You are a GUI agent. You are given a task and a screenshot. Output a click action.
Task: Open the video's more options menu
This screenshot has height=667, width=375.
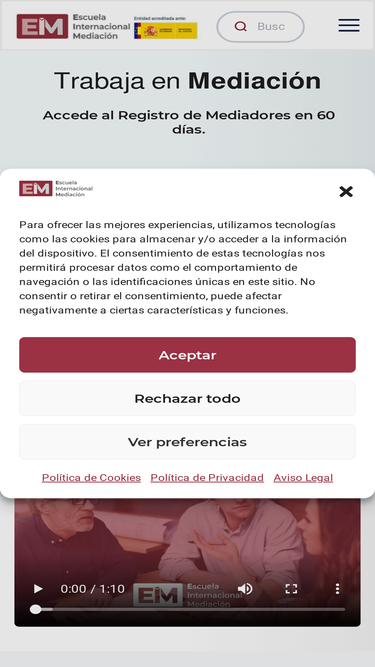point(337,589)
